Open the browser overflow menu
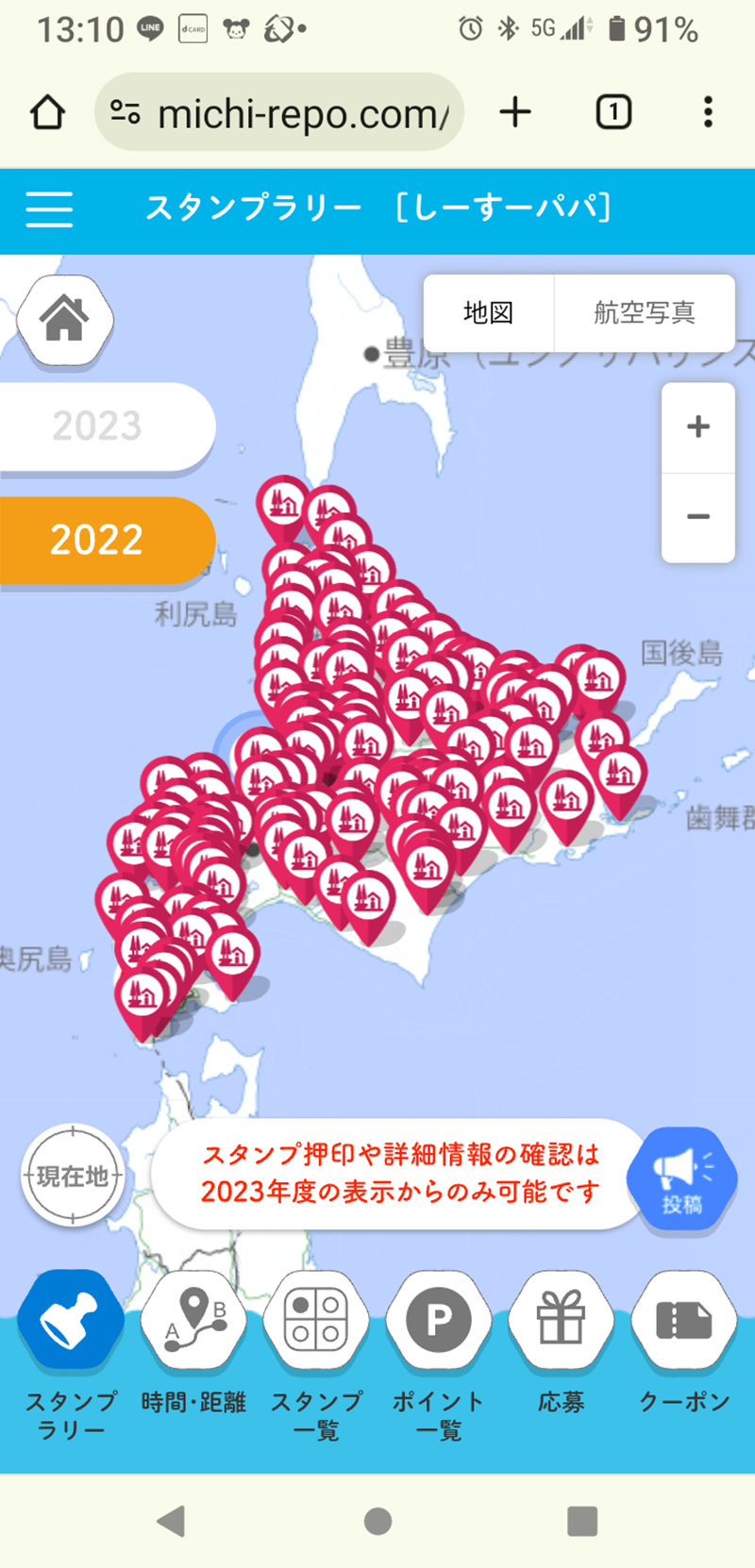This screenshot has width=755, height=1568. tap(708, 111)
